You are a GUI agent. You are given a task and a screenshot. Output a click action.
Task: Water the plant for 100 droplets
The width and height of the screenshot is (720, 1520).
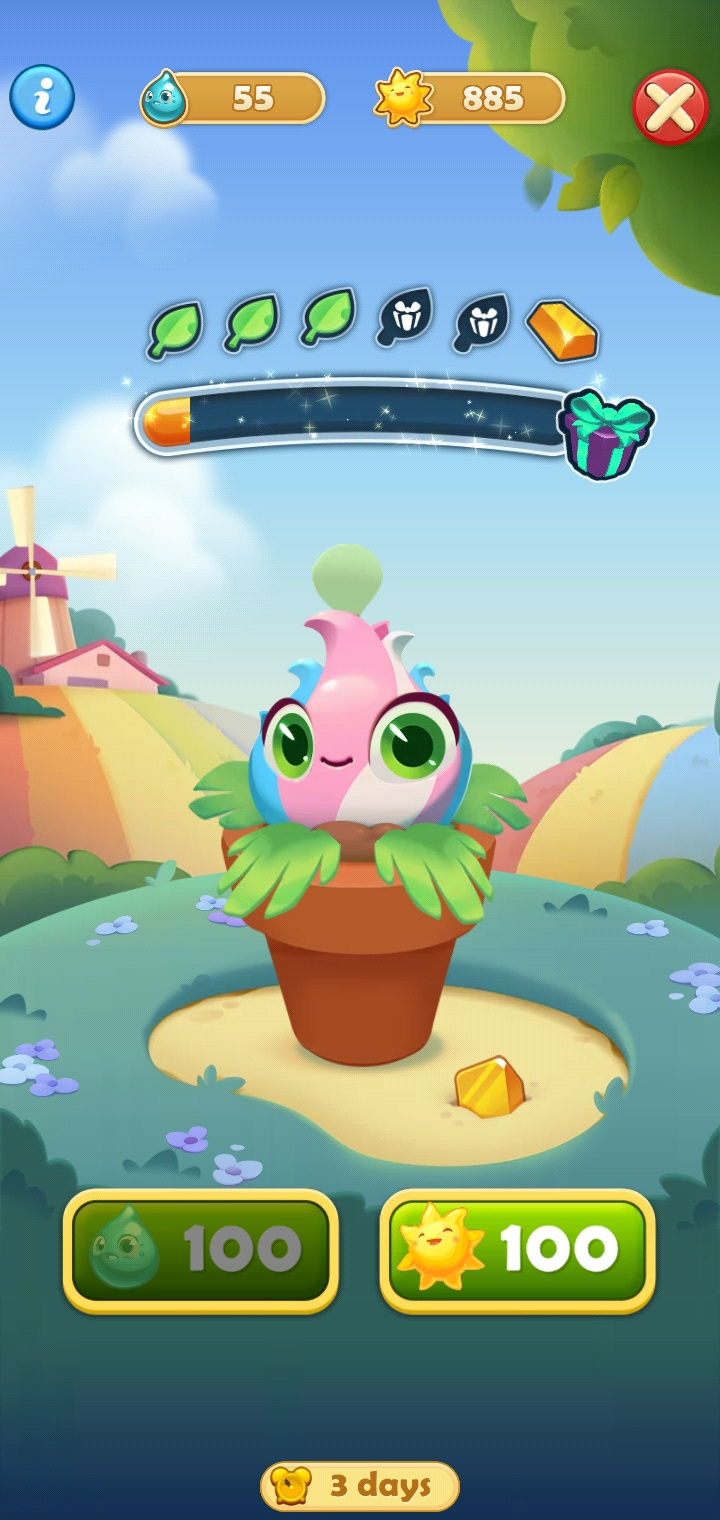(x=200, y=1250)
